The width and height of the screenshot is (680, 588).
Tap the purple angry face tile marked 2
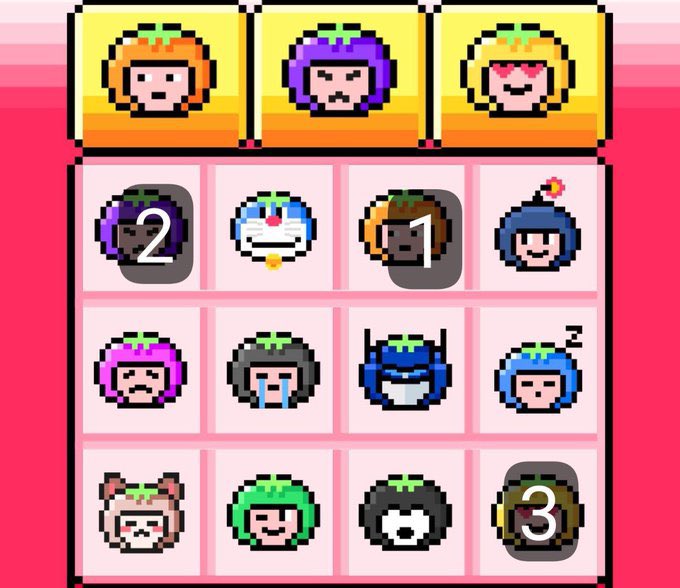(142, 232)
